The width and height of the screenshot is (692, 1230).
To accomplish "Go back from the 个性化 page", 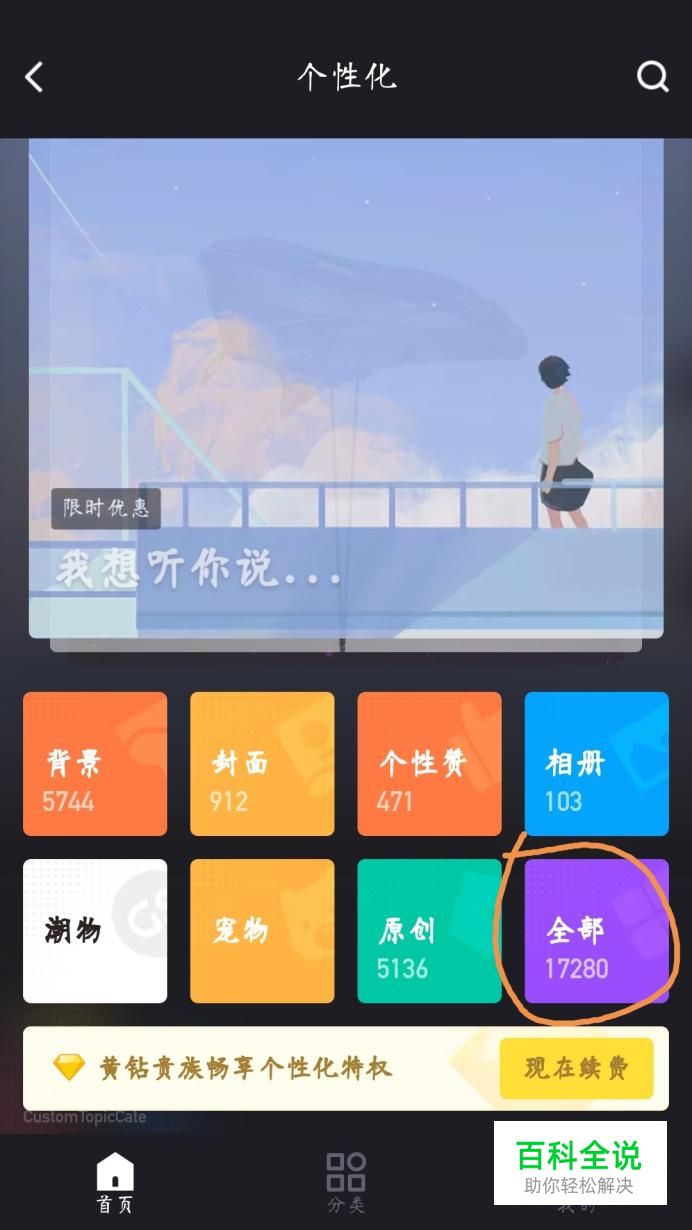I will 35,77.
